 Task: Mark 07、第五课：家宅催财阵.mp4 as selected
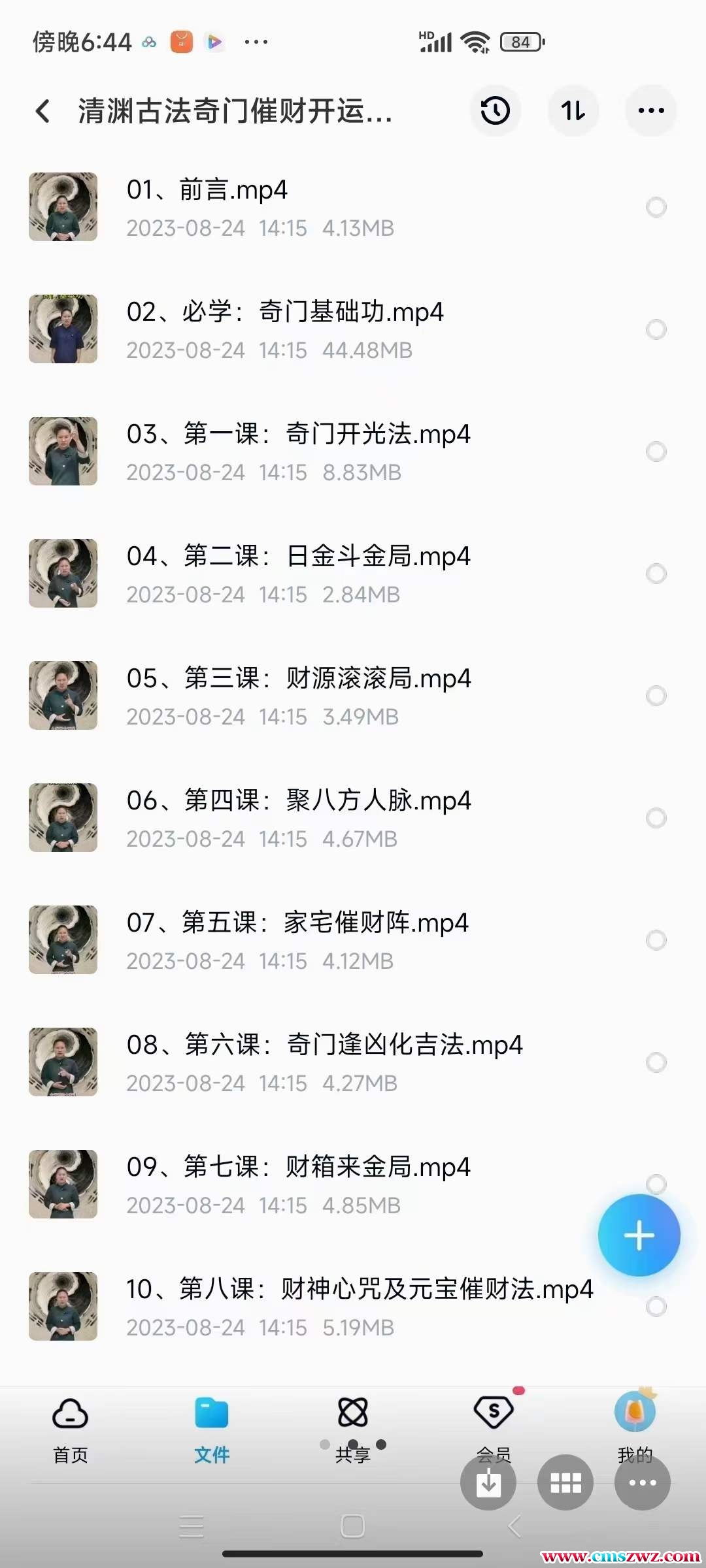(x=656, y=940)
